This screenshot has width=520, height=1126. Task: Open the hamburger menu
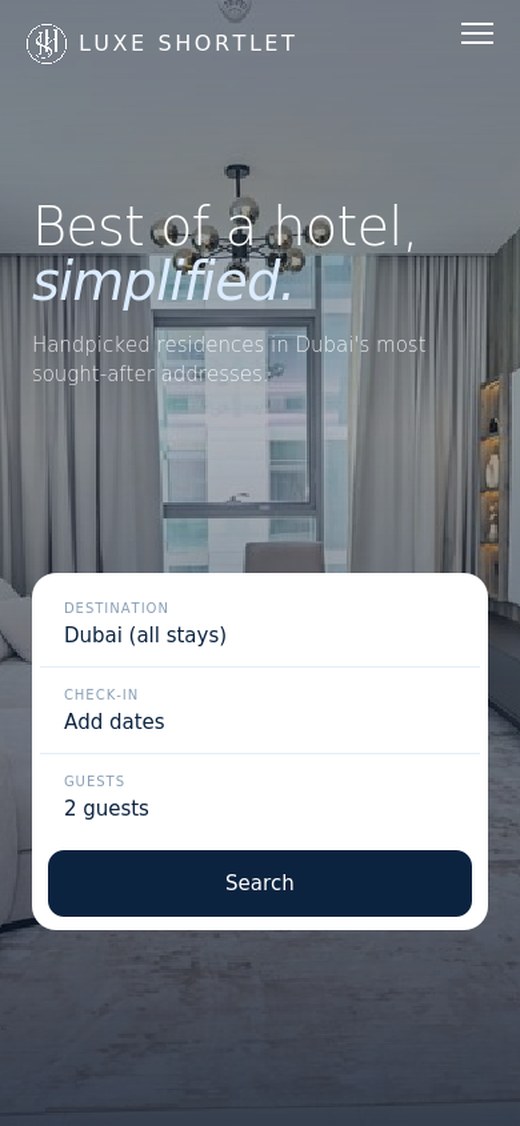click(x=477, y=34)
